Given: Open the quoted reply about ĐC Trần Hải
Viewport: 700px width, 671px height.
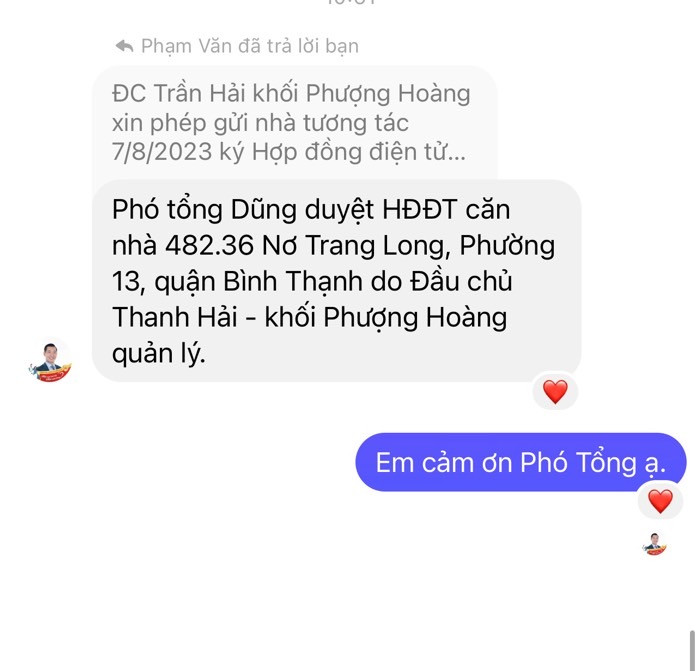Looking at the screenshot, I should click(x=290, y=124).
